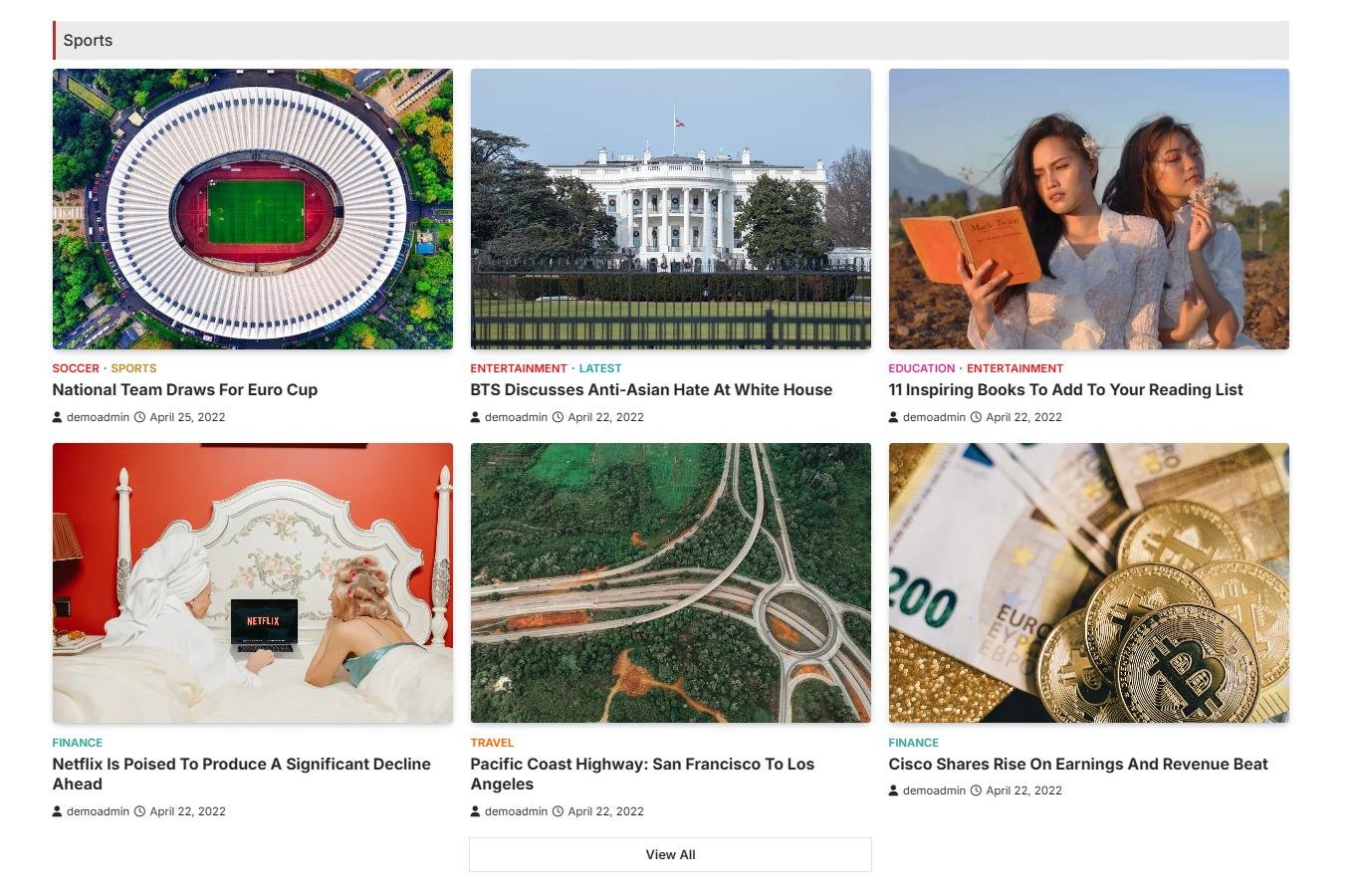Open the reading list article image
The height and width of the screenshot is (896, 1355).
click(x=1088, y=209)
